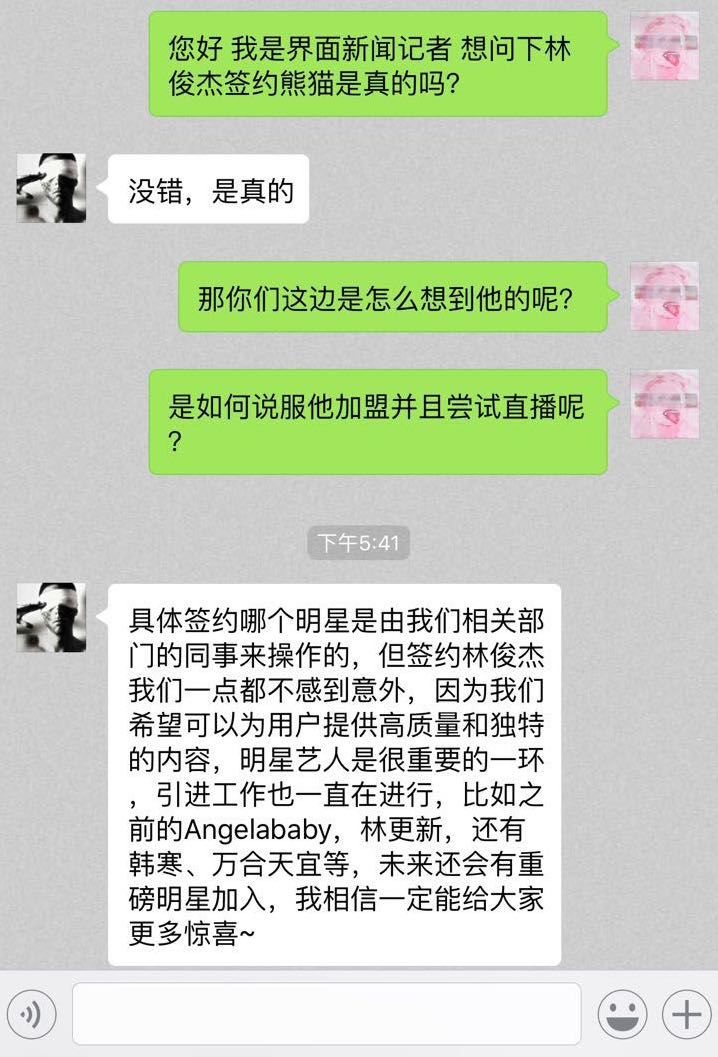Open the saluting contact's avatar beside 没错，是真的
The width and height of the screenshot is (718, 1057).
click(51, 188)
